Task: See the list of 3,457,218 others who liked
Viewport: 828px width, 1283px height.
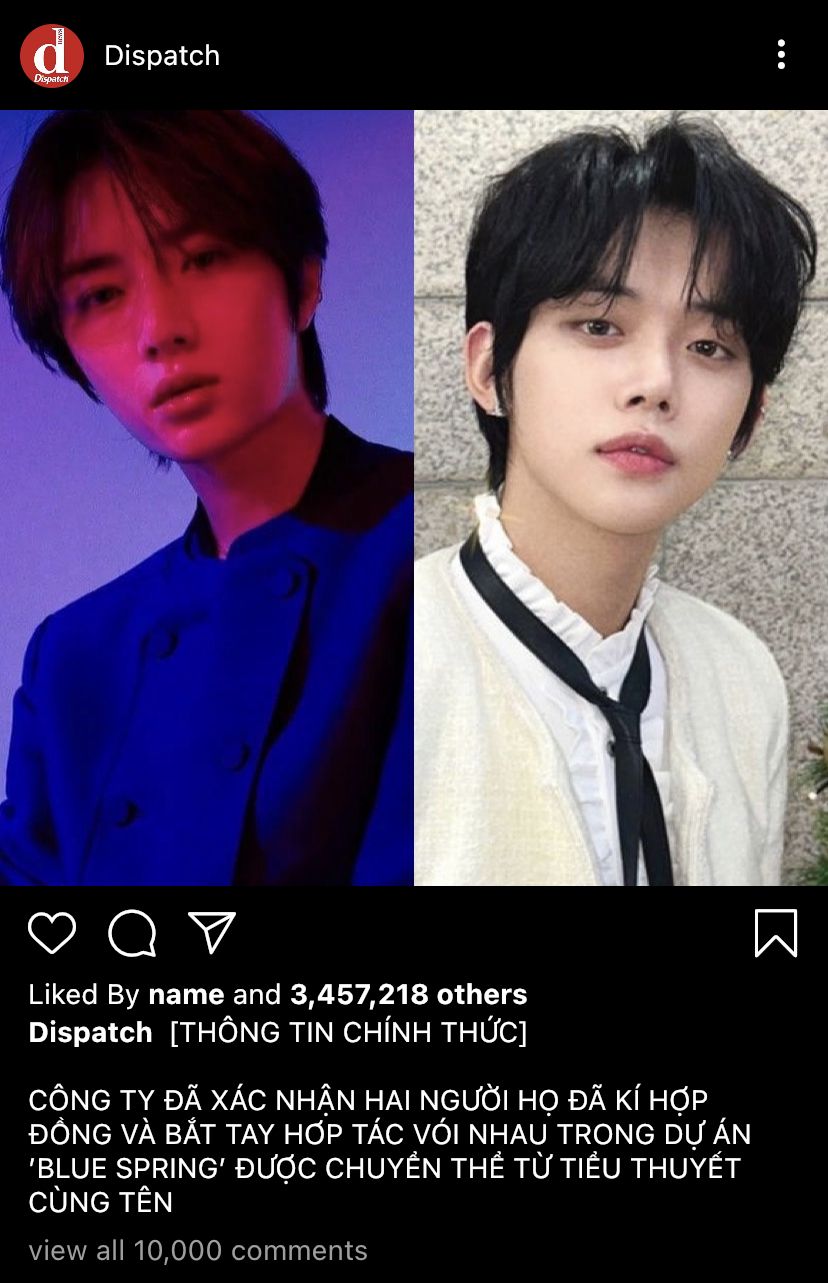Action: tap(408, 994)
